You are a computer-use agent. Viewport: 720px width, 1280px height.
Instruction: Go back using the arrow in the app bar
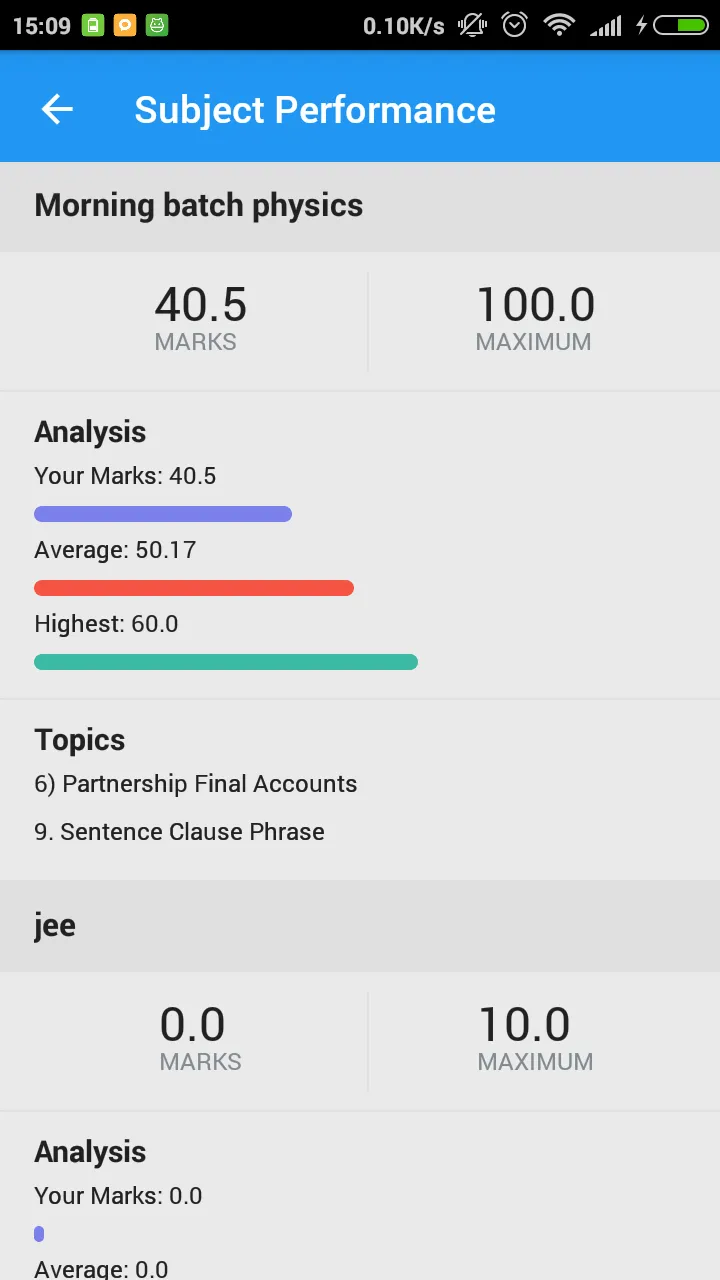57,109
